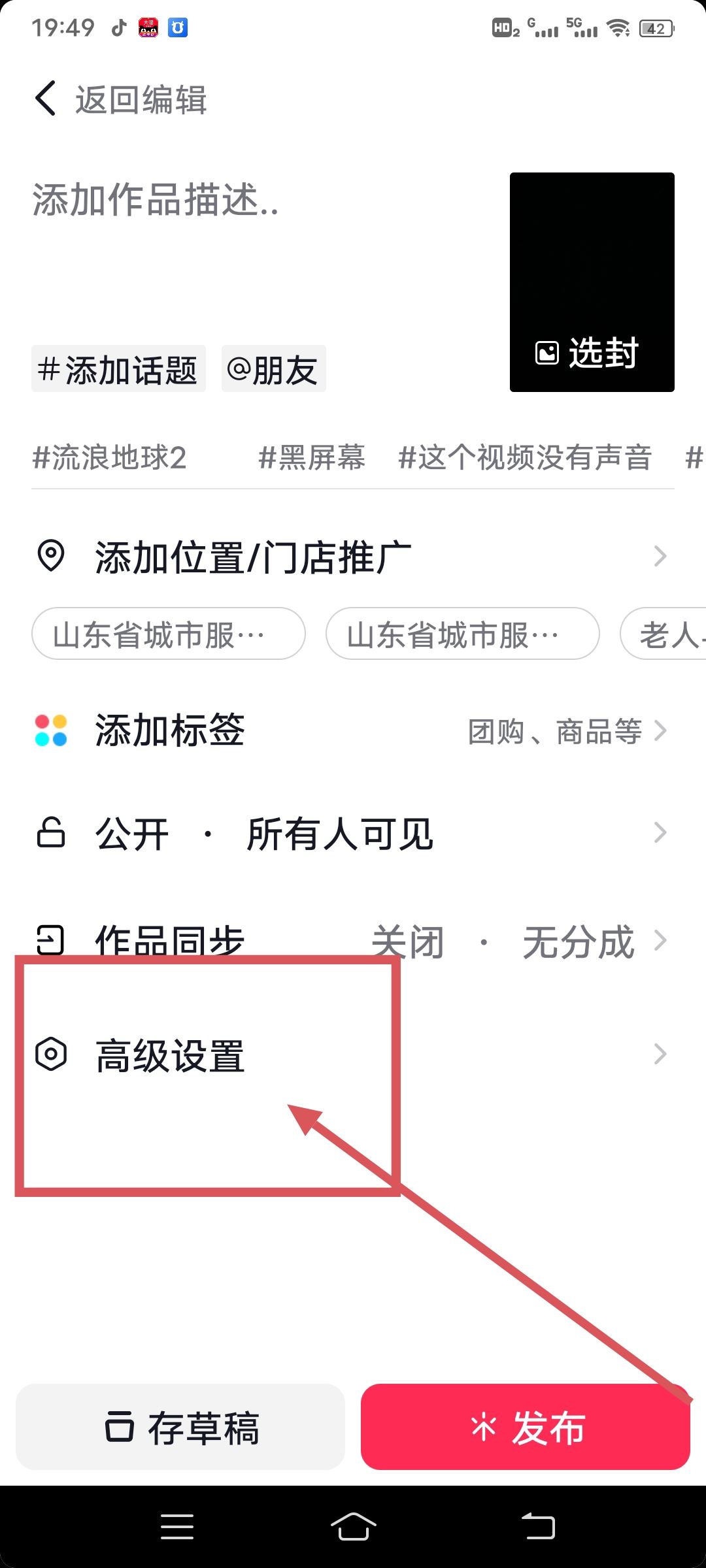Screen dimensions: 706x1568
Task: Open 高级设置 via its right chevron
Action: 660,1055
